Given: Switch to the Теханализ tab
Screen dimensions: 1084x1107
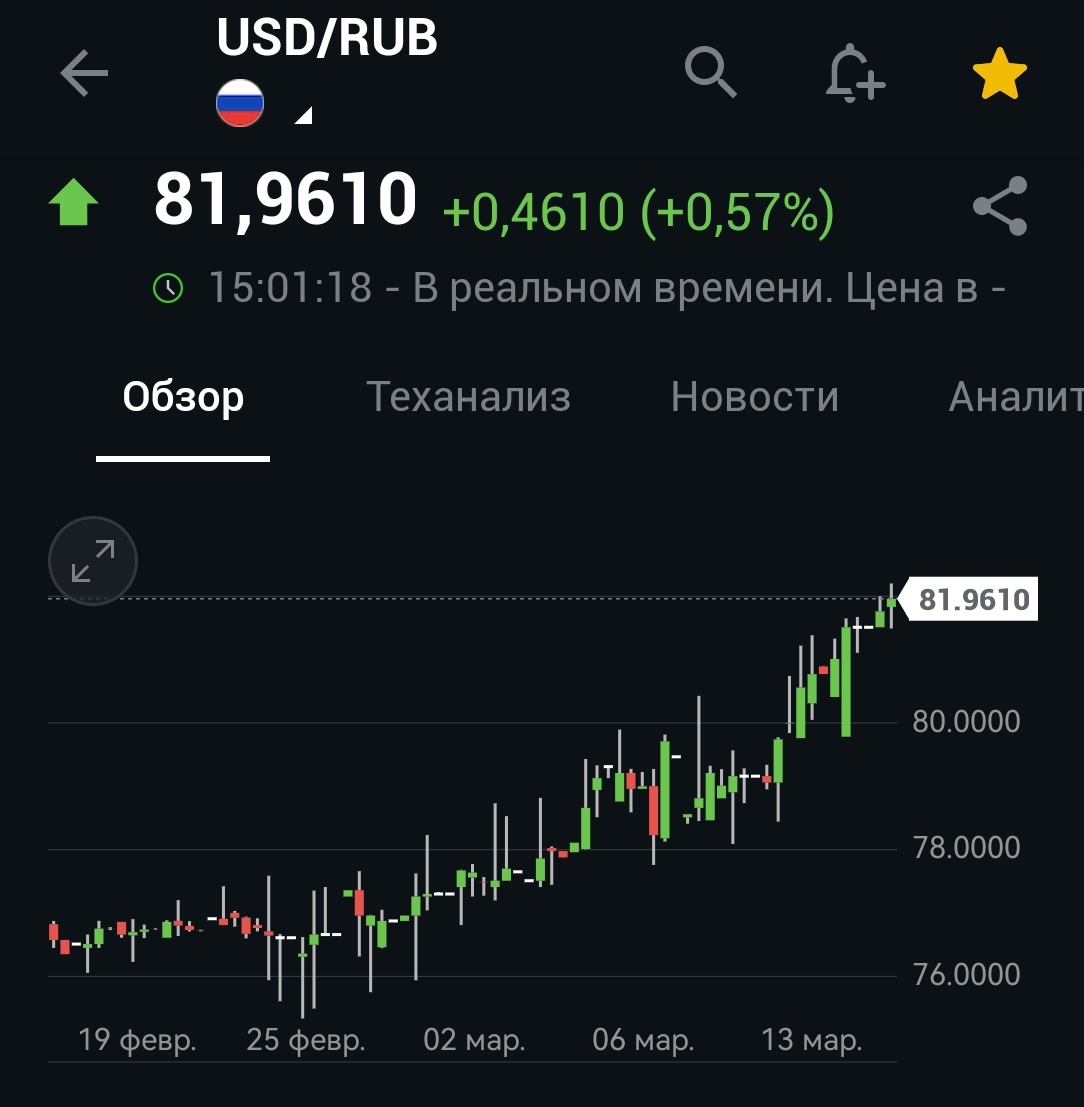Looking at the screenshot, I should pyautogui.click(x=469, y=397).
